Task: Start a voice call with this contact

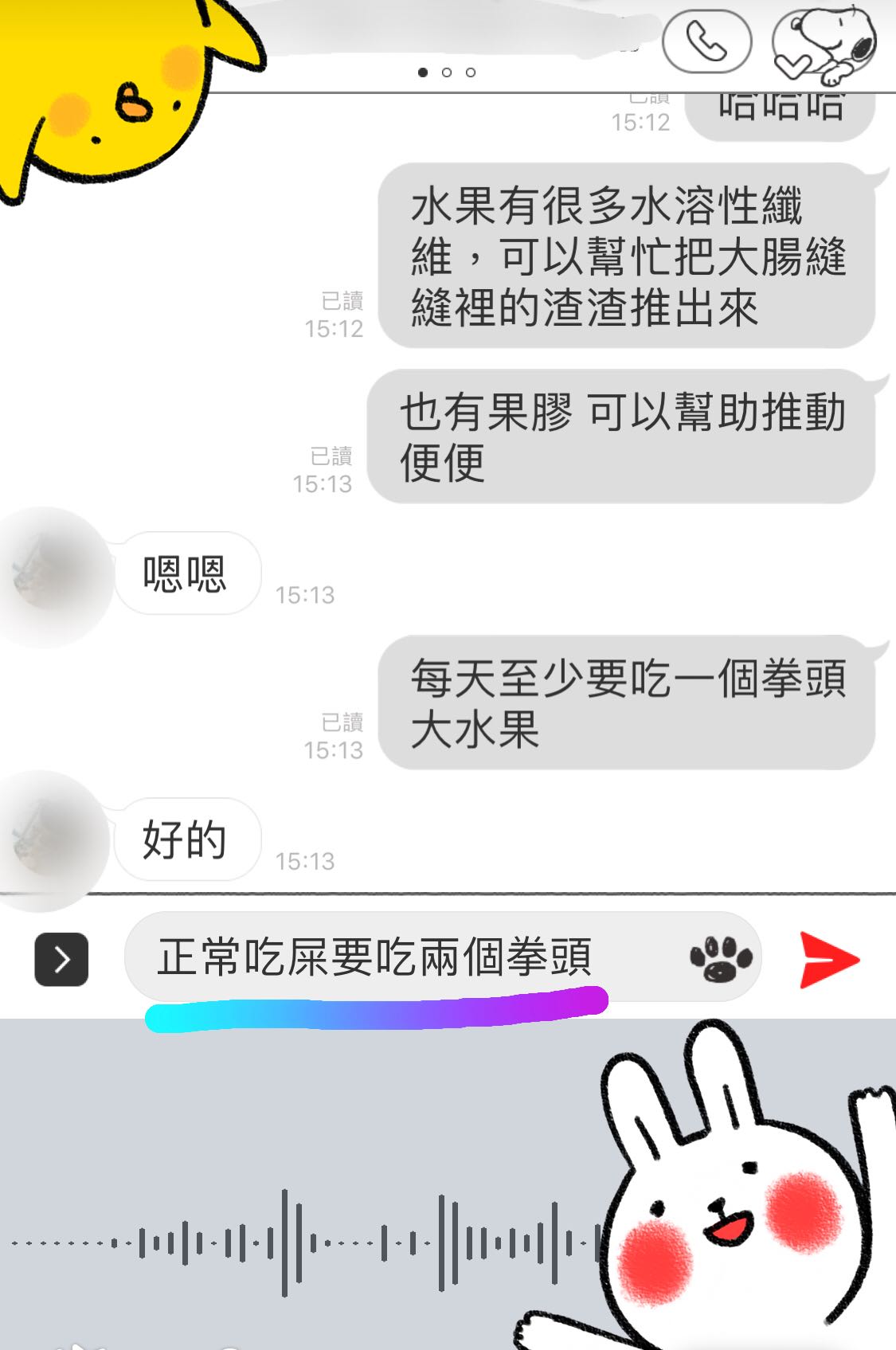Action: tap(706, 41)
